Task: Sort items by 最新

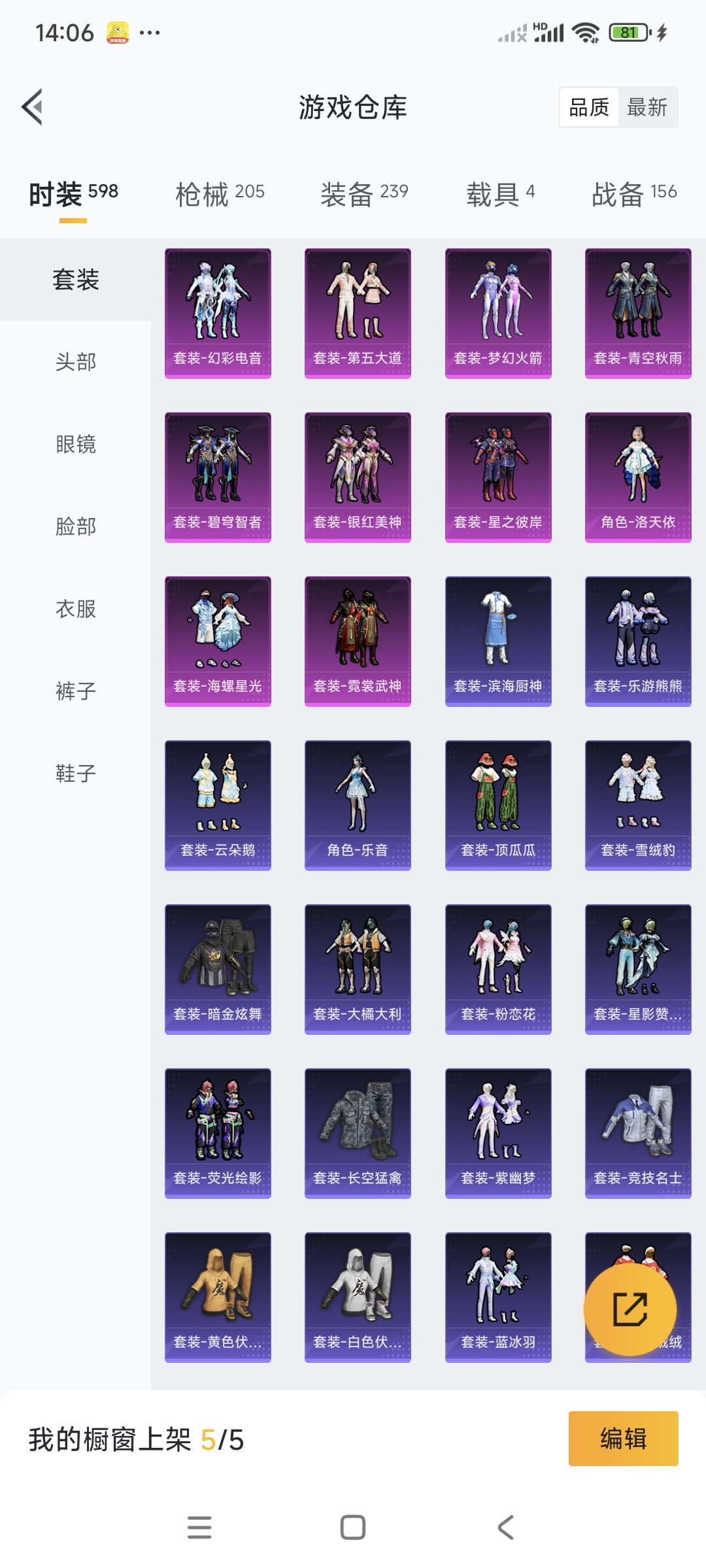Action: pos(647,107)
